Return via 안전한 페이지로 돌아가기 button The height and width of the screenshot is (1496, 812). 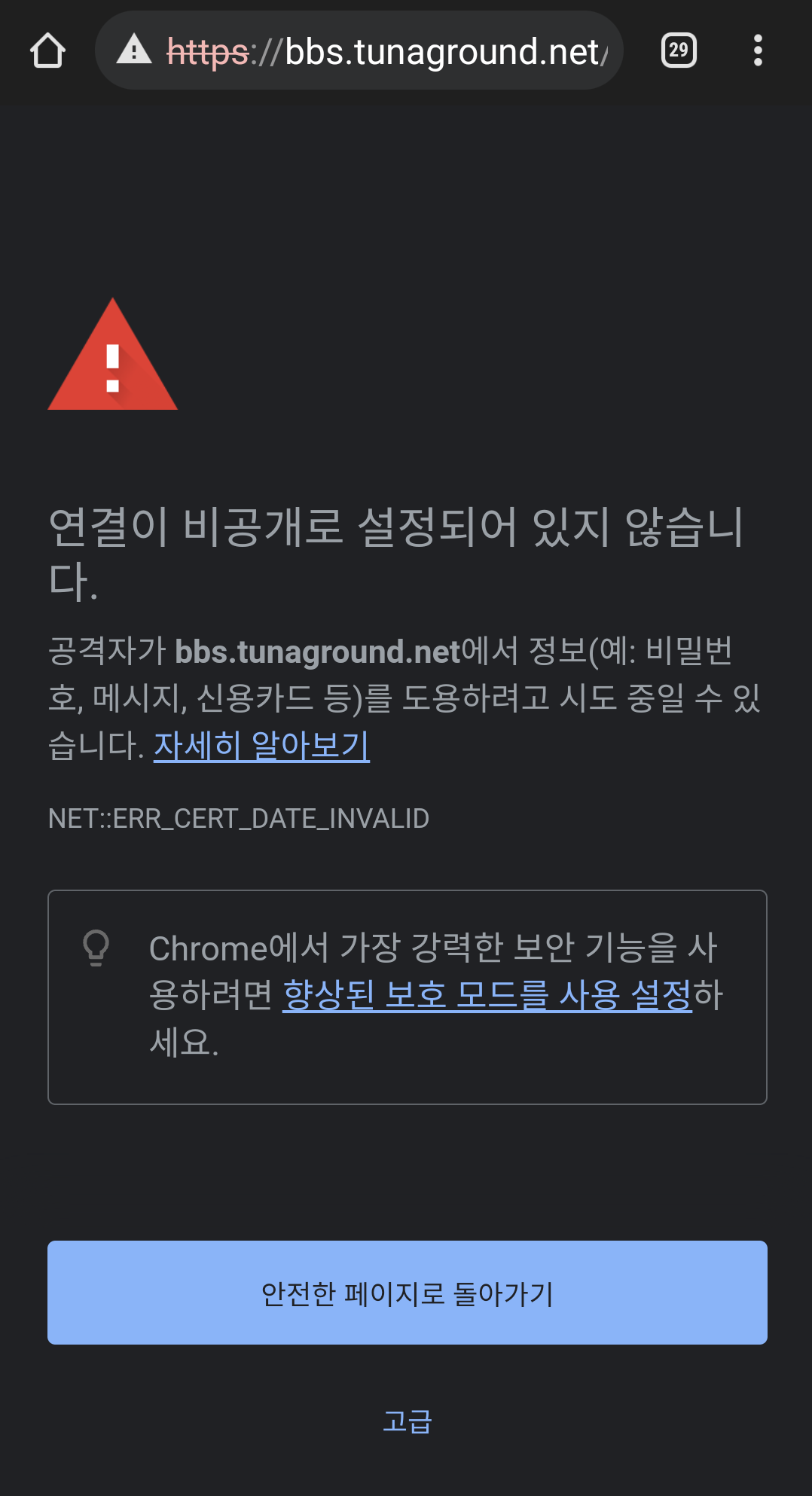point(407,1293)
